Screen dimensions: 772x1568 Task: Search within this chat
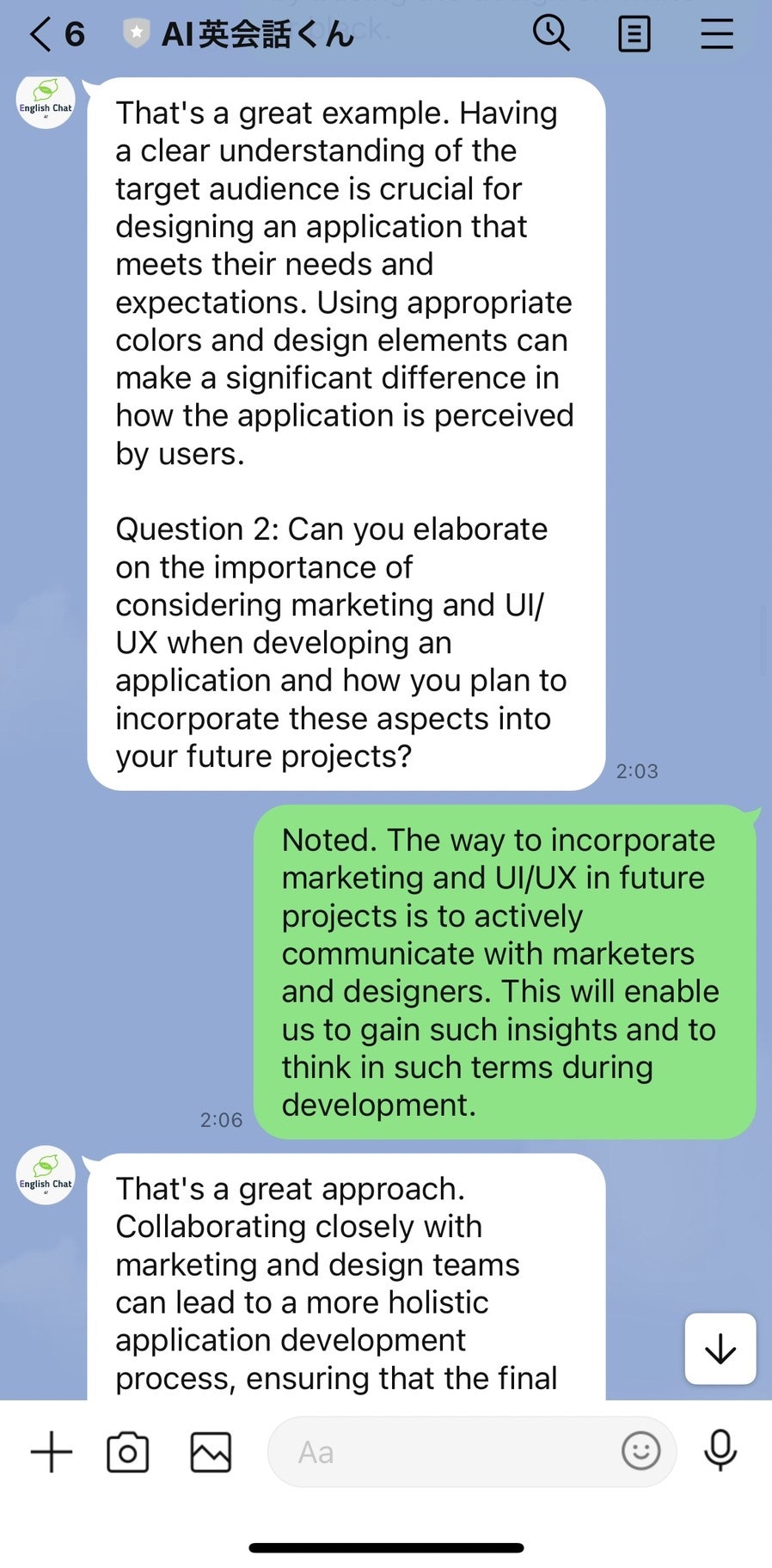[x=550, y=34]
